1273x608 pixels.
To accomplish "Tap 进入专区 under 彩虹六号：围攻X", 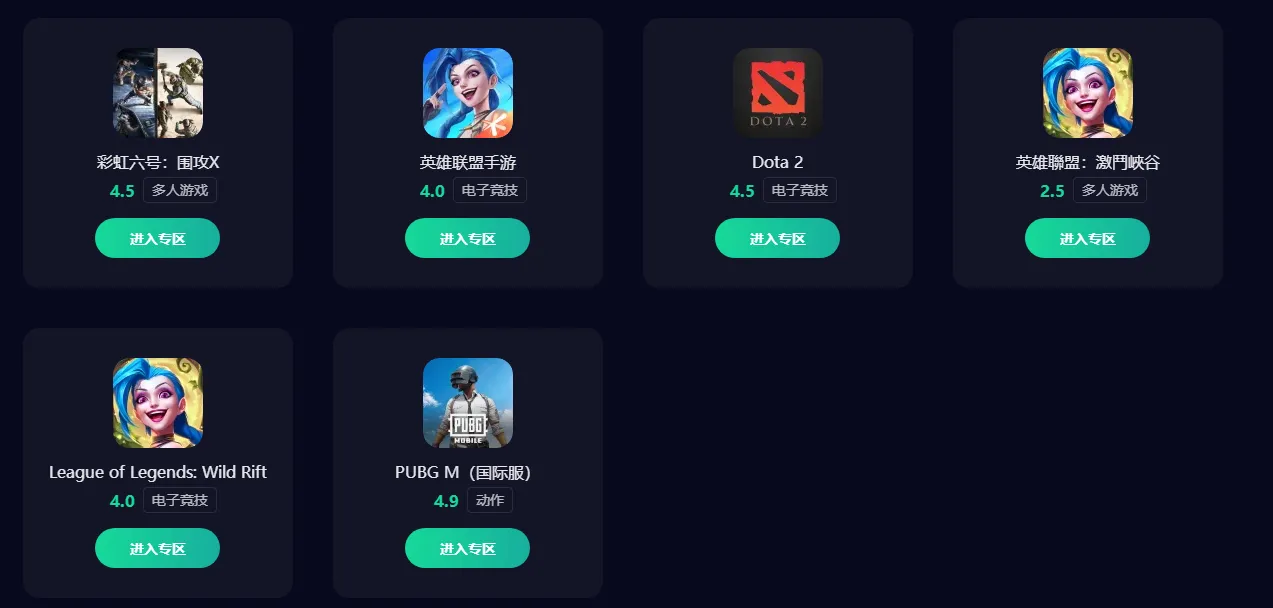I will (x=157, y=238).
